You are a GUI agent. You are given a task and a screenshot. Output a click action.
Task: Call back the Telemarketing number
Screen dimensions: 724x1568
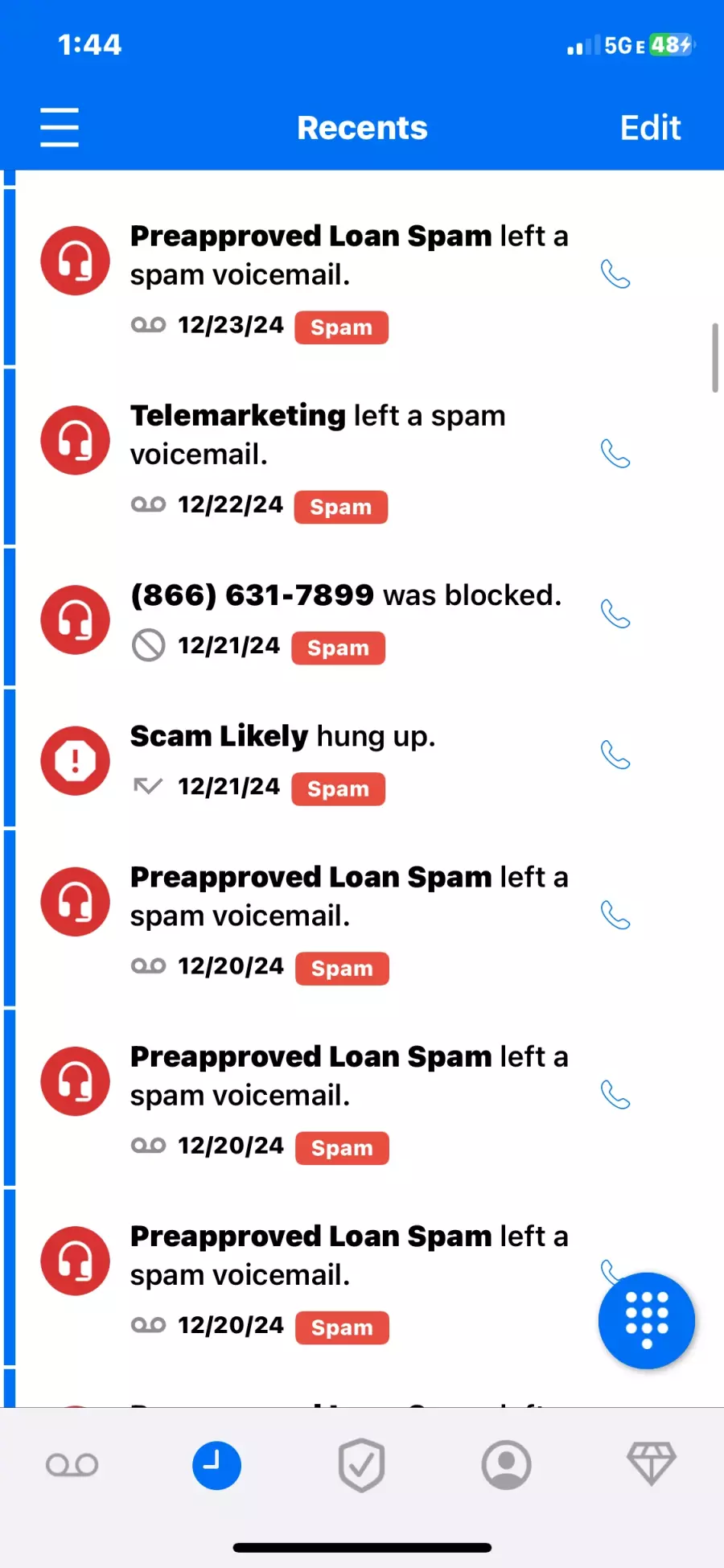tap(615, 454)
